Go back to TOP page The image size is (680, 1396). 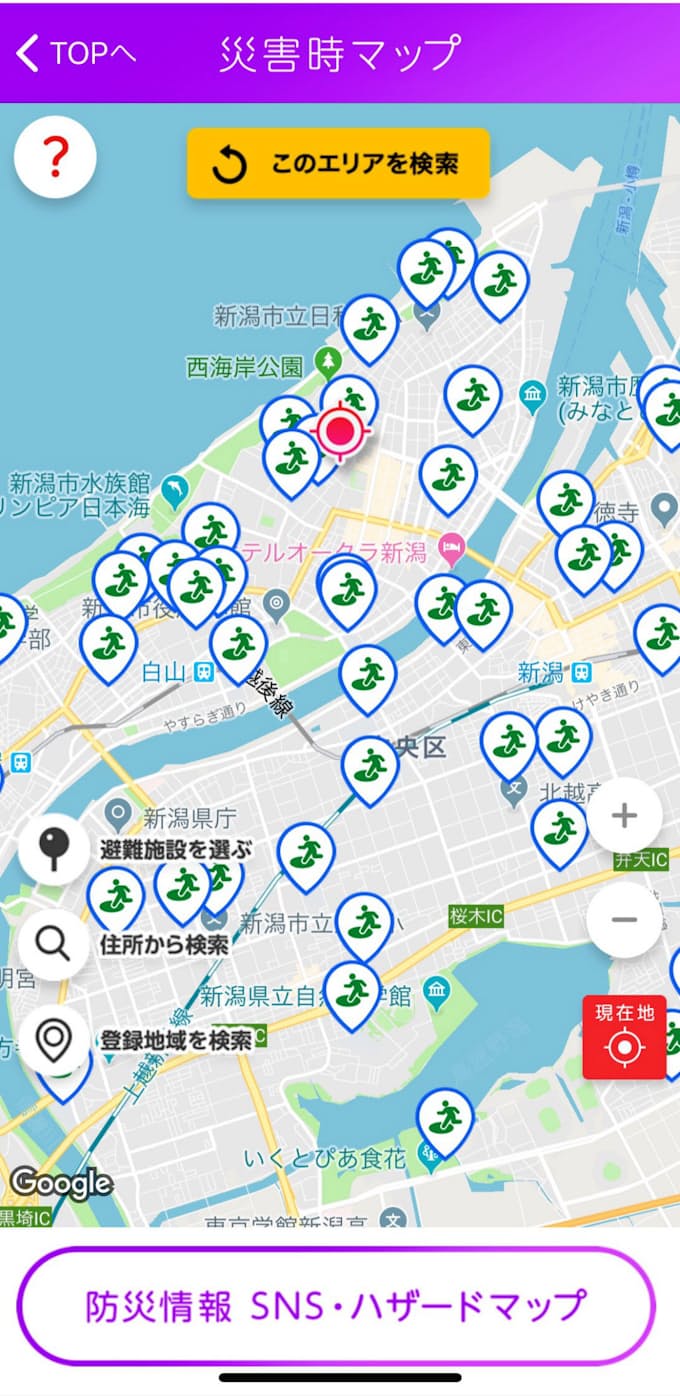77,53
